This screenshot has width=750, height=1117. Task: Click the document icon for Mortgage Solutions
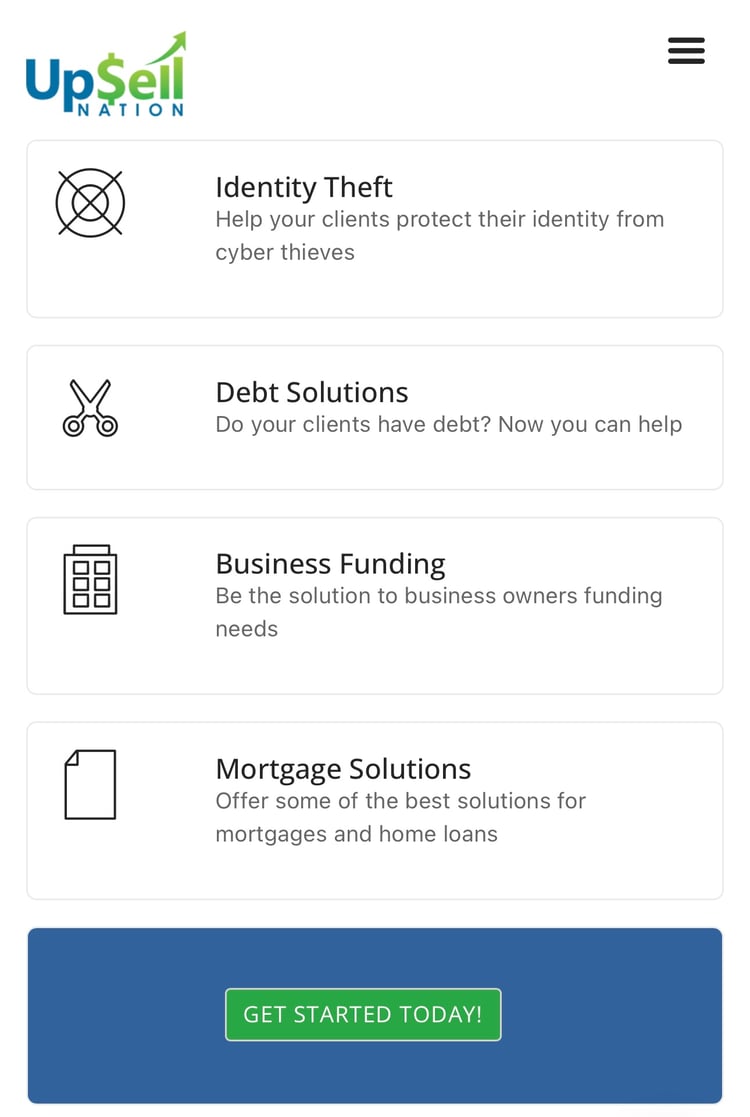[90, 783]
